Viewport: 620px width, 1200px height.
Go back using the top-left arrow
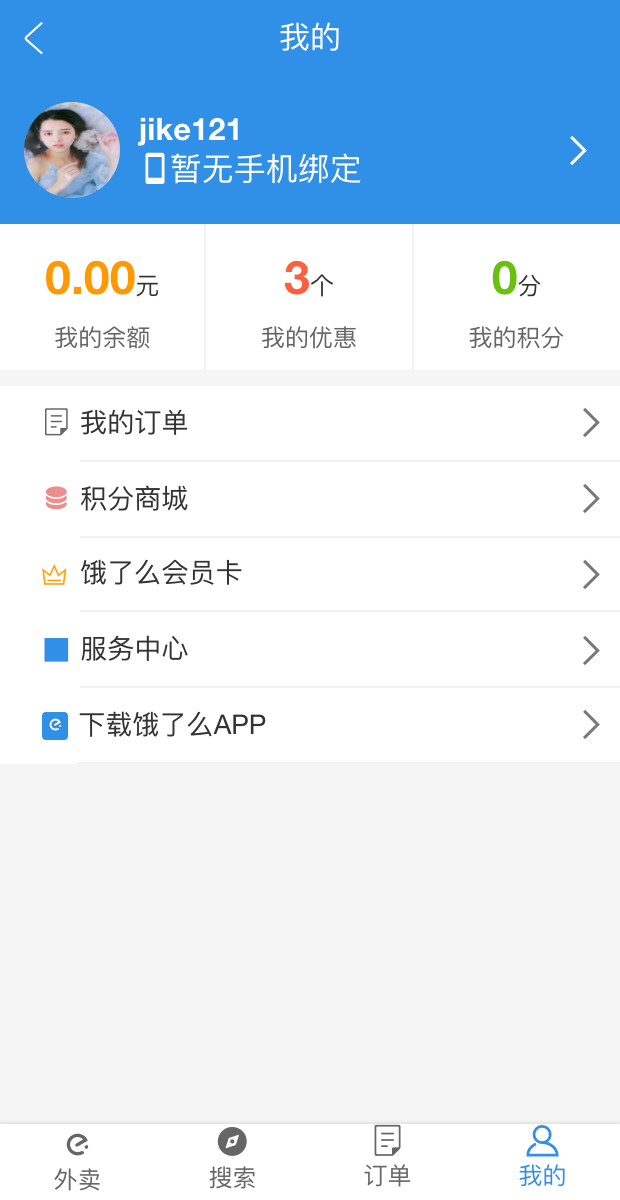click(34, 39)
